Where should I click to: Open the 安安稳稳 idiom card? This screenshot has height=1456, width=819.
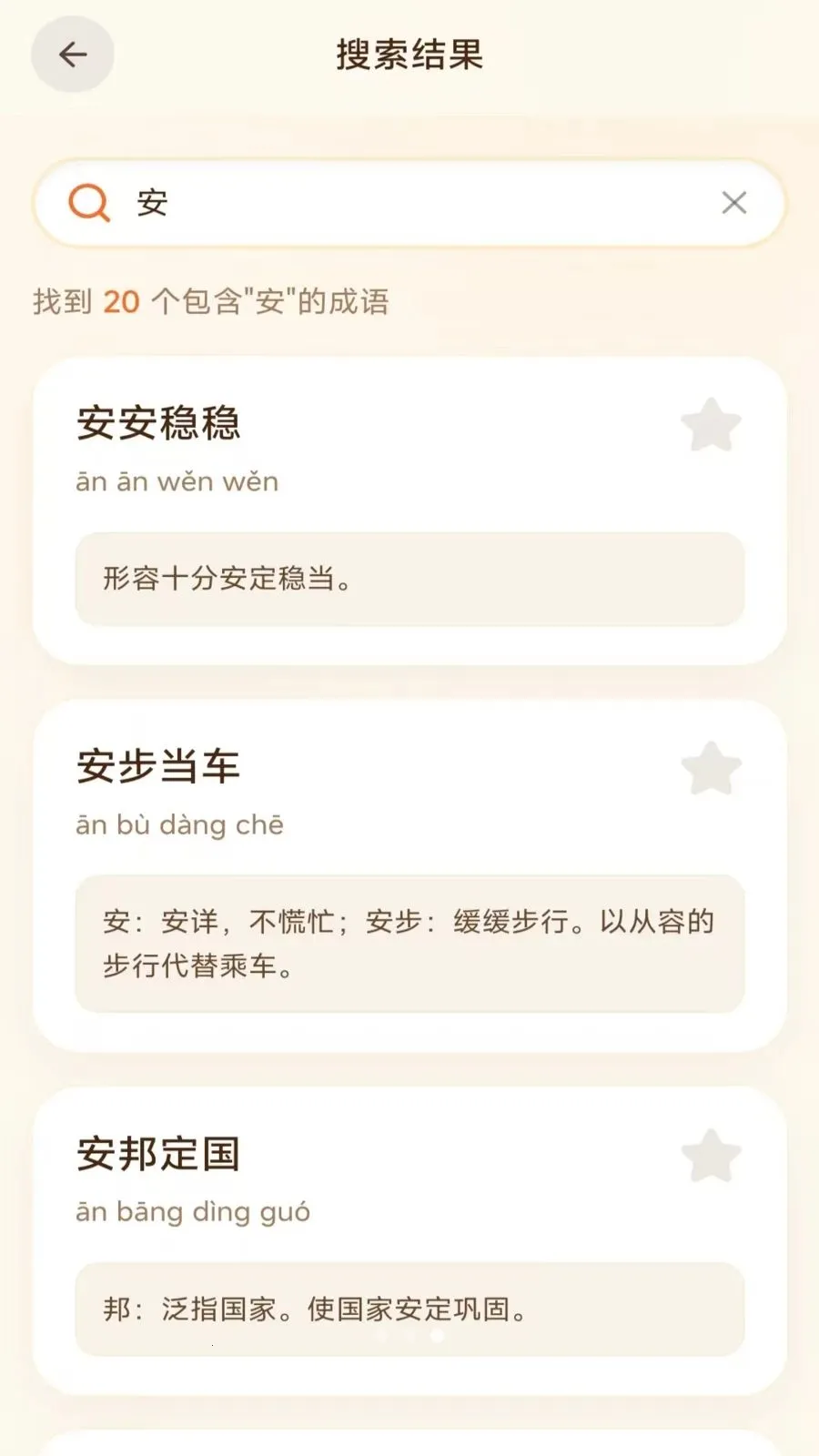click(409, 511)
